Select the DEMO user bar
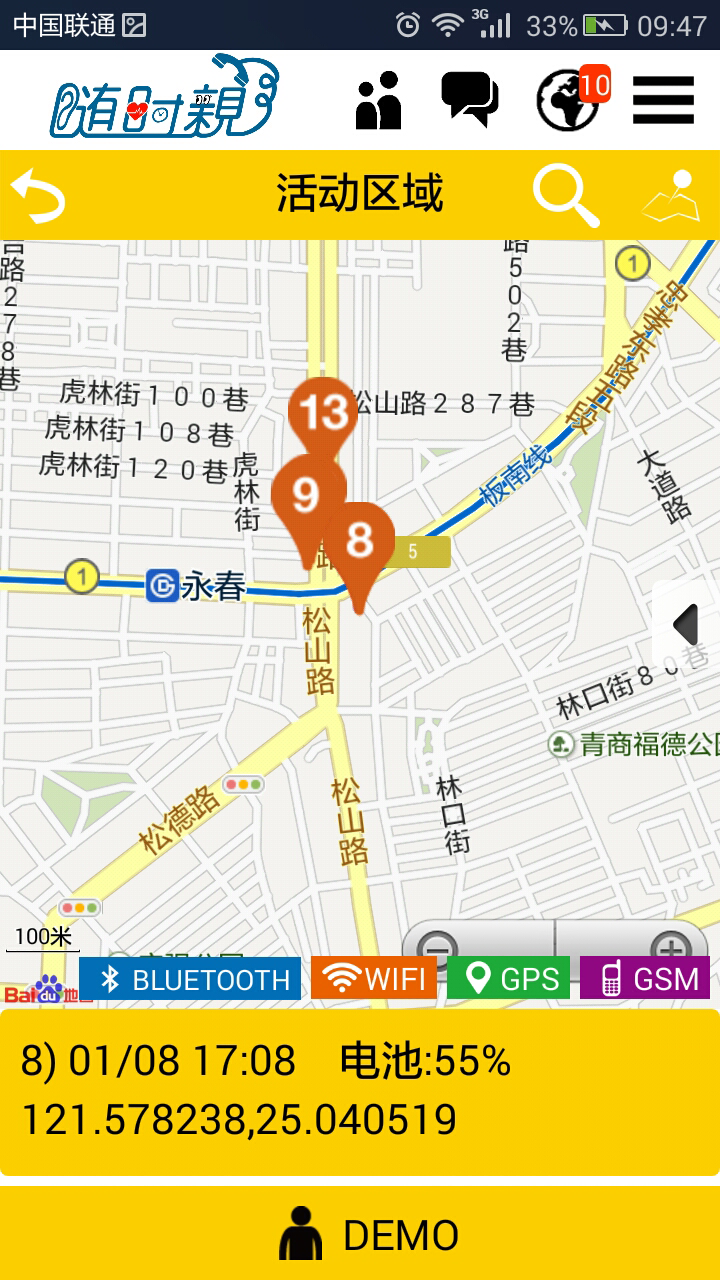720x1280 pixels. point(360,1235)
